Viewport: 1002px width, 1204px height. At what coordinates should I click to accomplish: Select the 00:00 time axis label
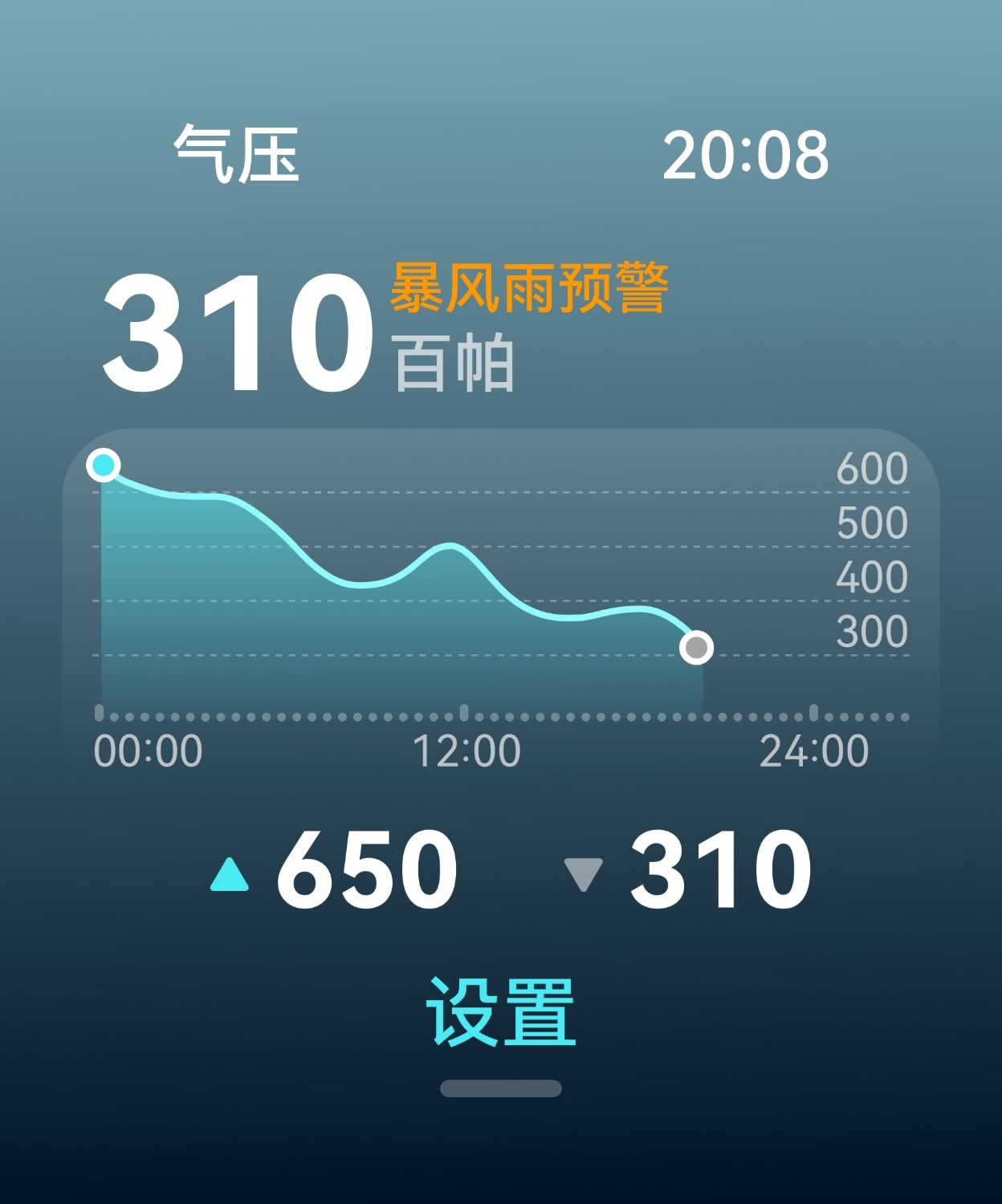(x=149, y=750)
